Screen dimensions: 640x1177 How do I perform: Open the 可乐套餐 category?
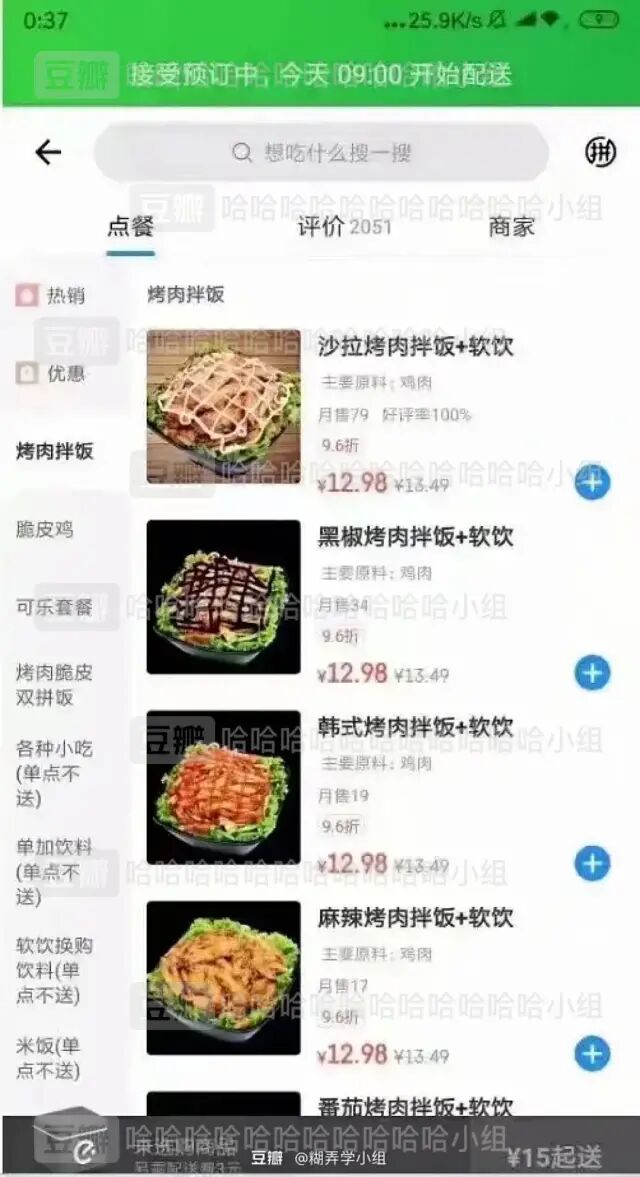pos(55,607)
